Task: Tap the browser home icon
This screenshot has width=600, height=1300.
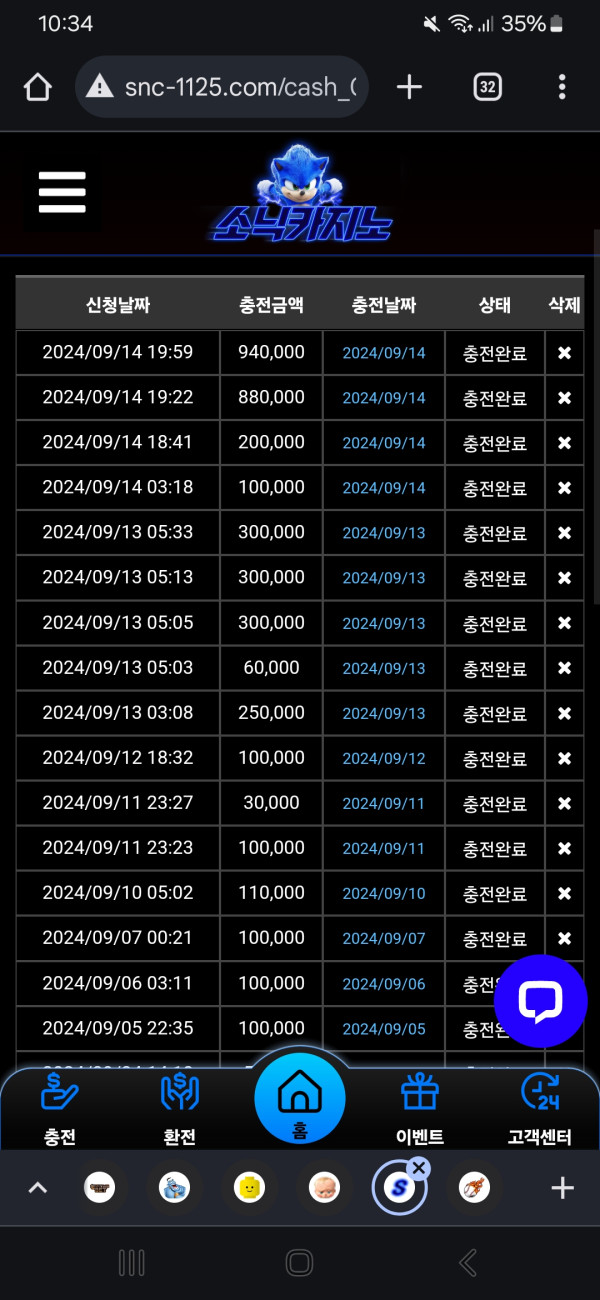Action: coord(37,88)
